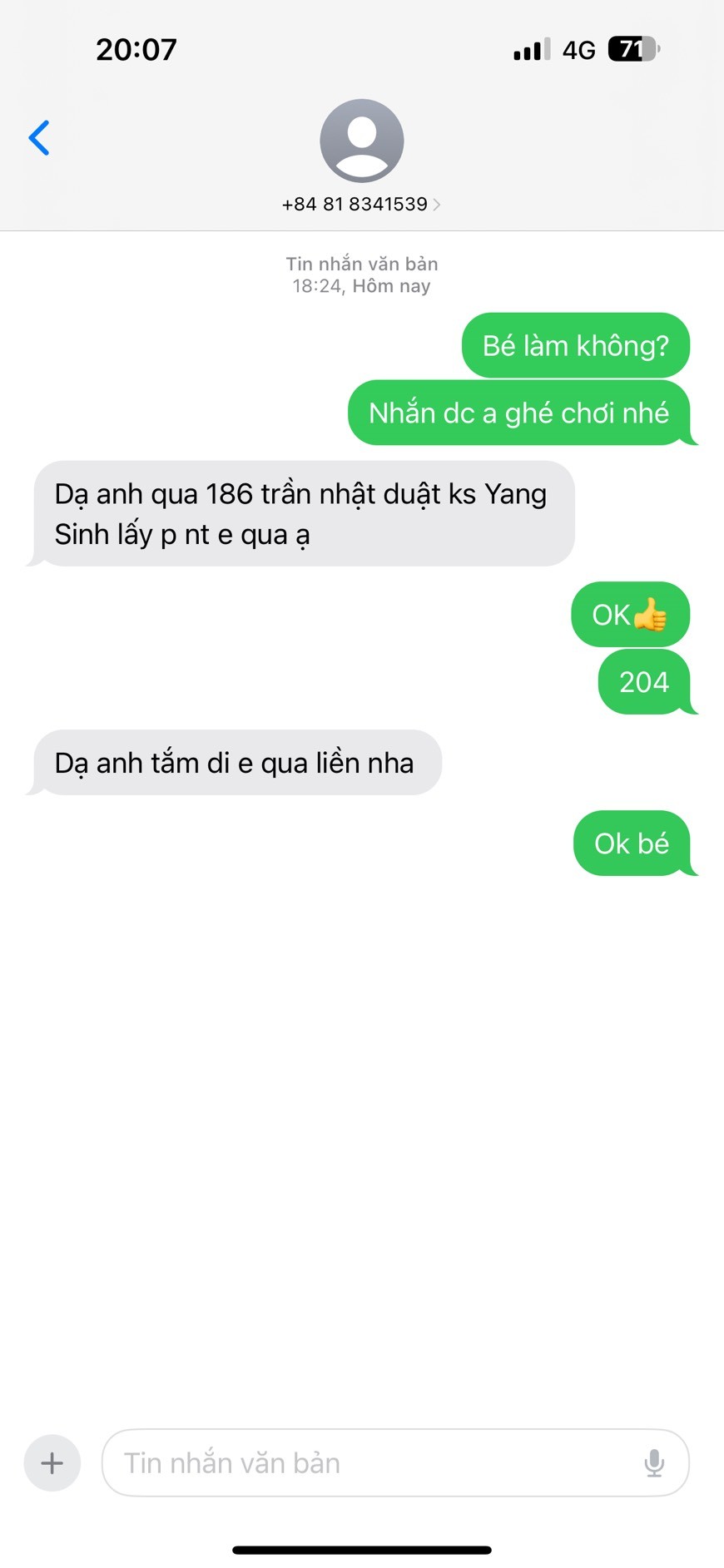Go back to the message list
Viewport: 724px width, 1568px height.
click(39, 138)
